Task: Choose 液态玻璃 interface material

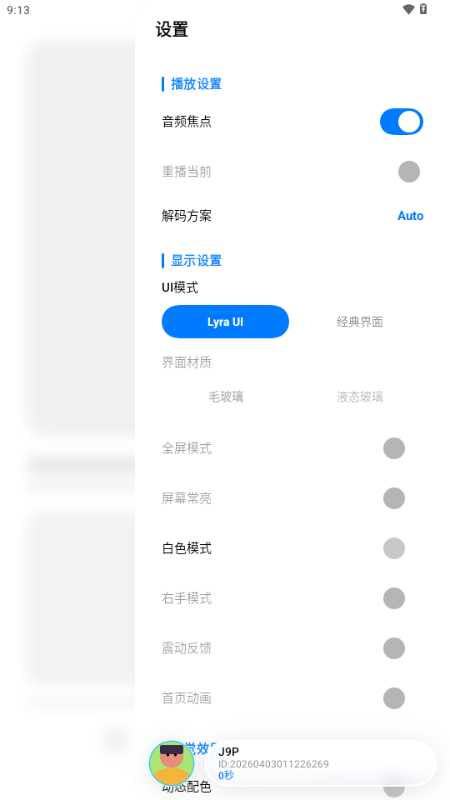Action: click(360, 397)
